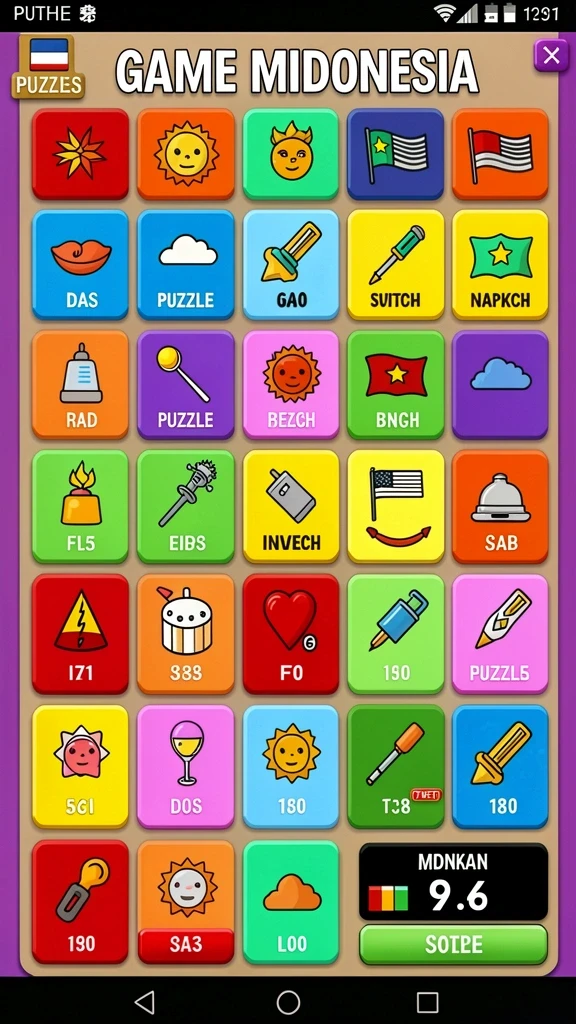Close the game with the purple X
Viewport: 576px width, 1024px height.
point(551,55)
